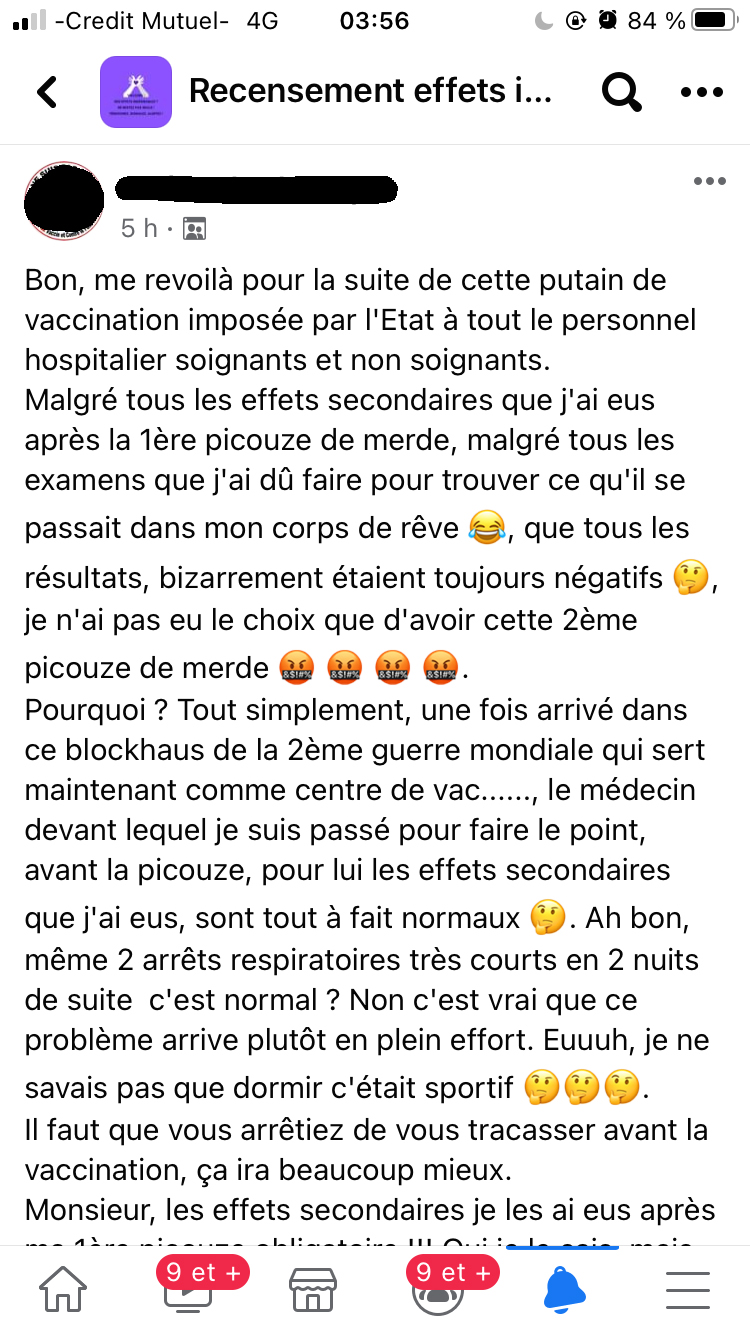Open the Recensement effets group title
Screen dimensions: 750x1334
(370, 92)
